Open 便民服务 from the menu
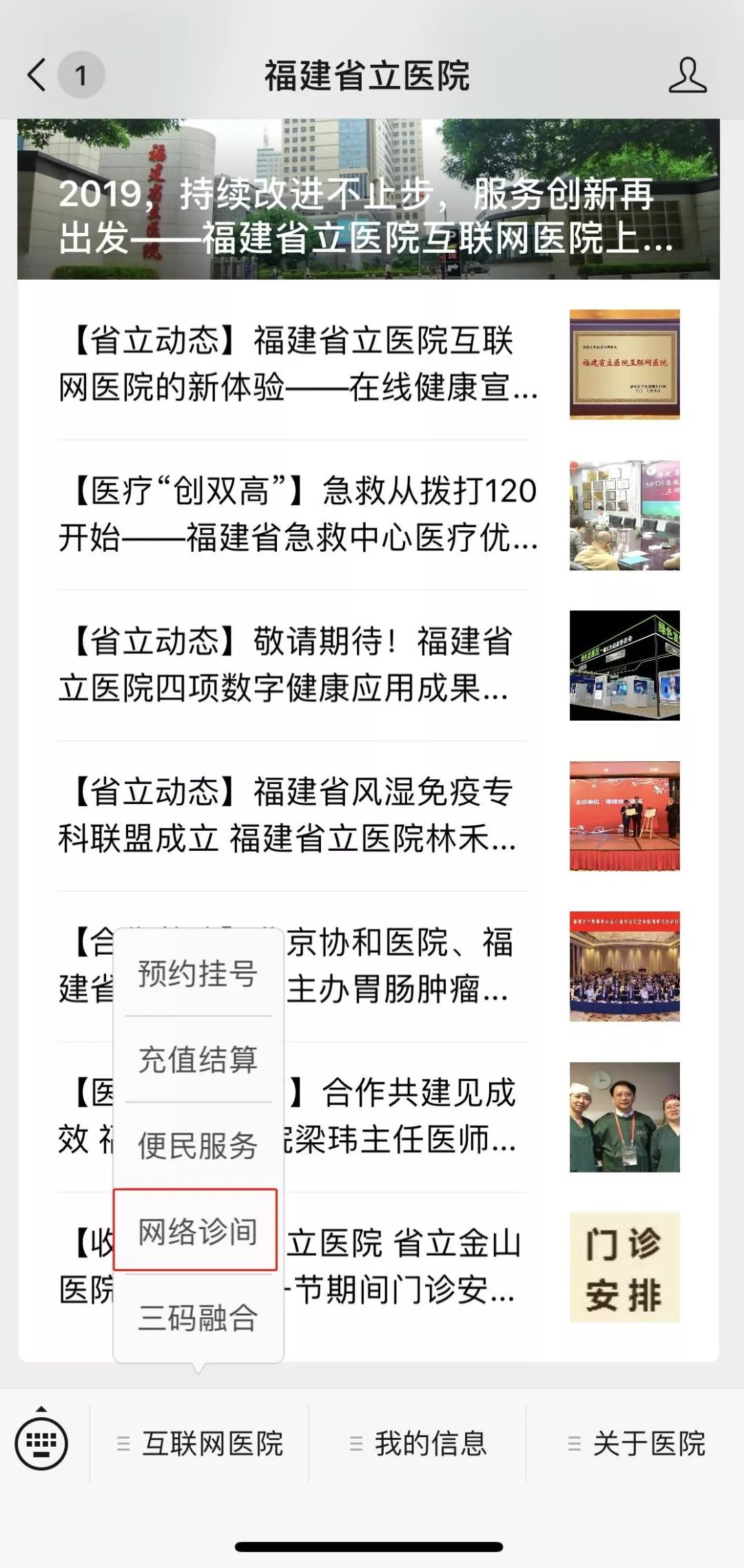744x1568 pixels. 198,1145
